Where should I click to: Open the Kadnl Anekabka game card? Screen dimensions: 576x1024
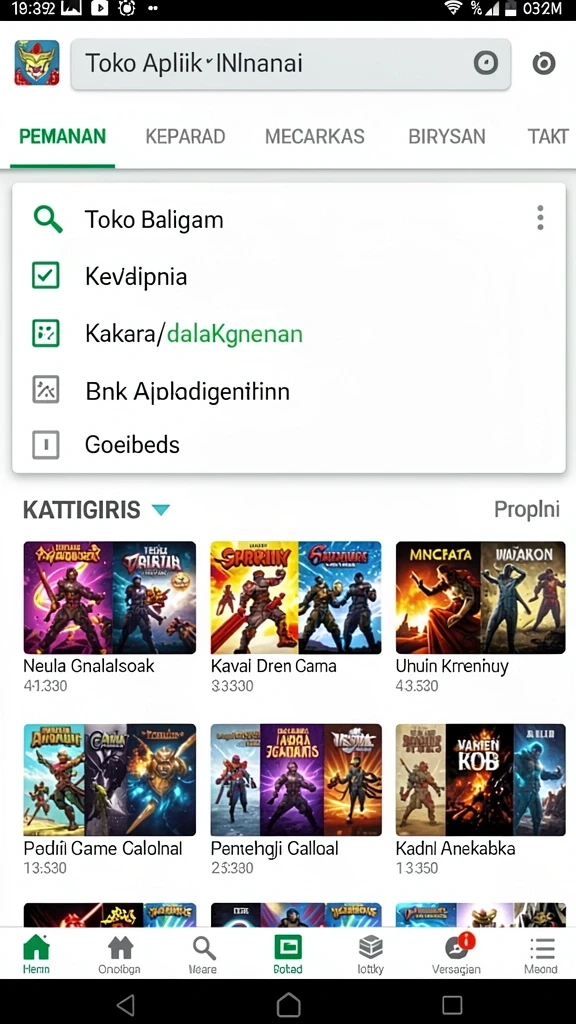coord(481,799)
